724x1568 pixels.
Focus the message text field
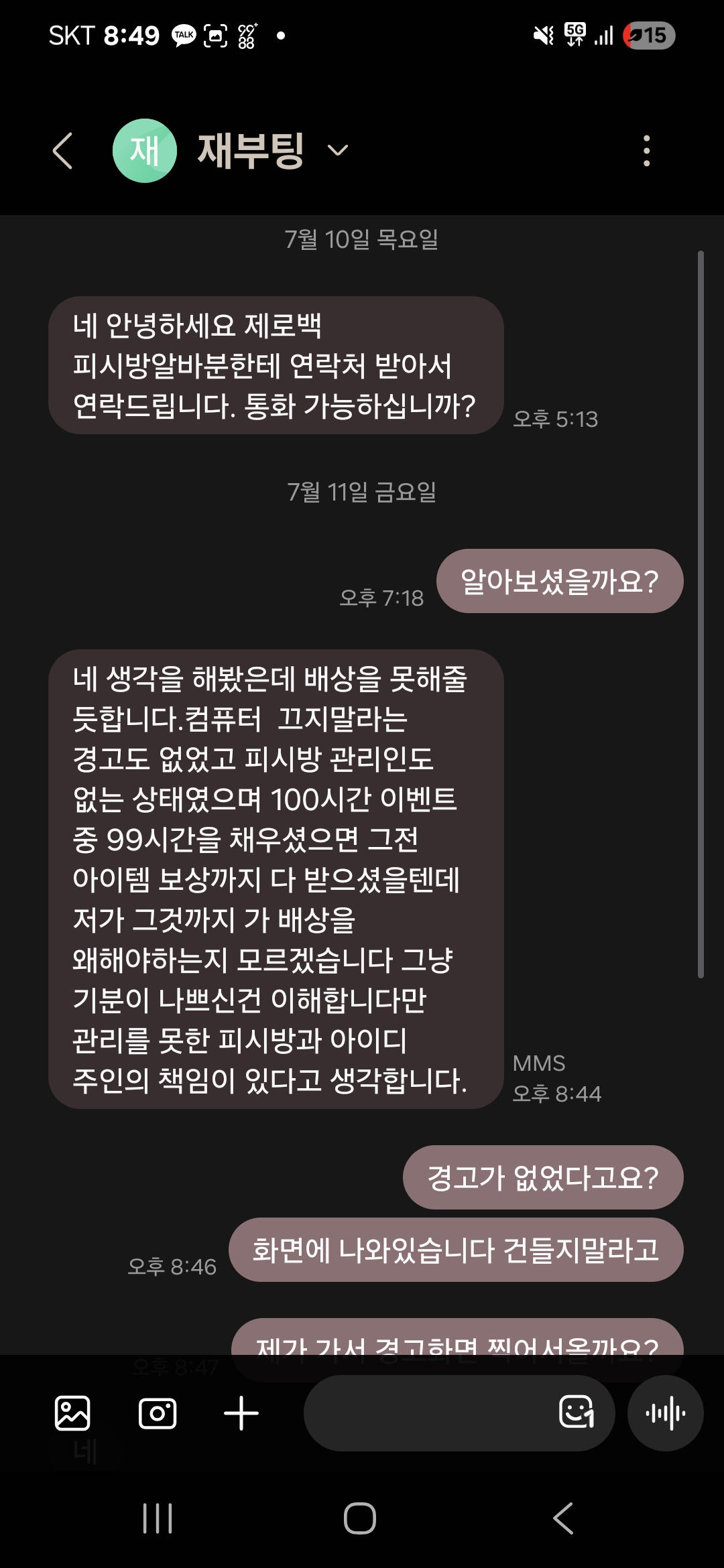click(x=429, y=1413)
